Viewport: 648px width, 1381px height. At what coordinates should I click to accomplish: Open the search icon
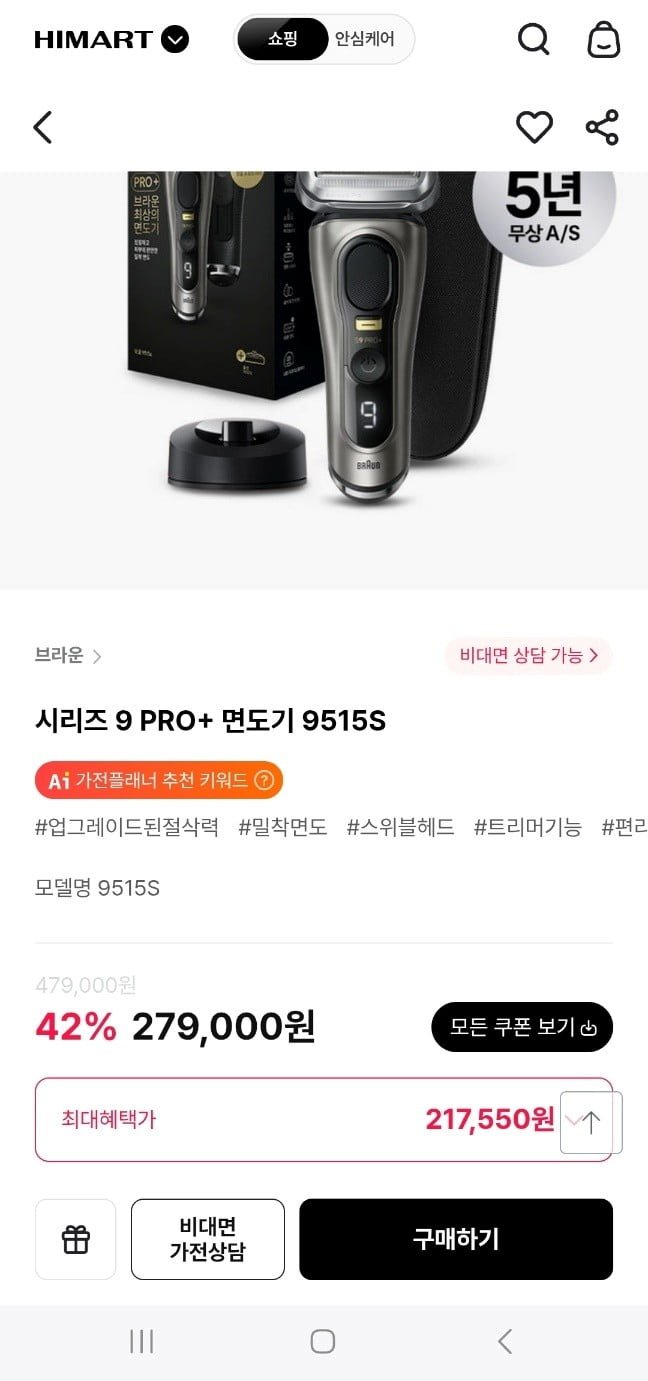coord(533,40)
